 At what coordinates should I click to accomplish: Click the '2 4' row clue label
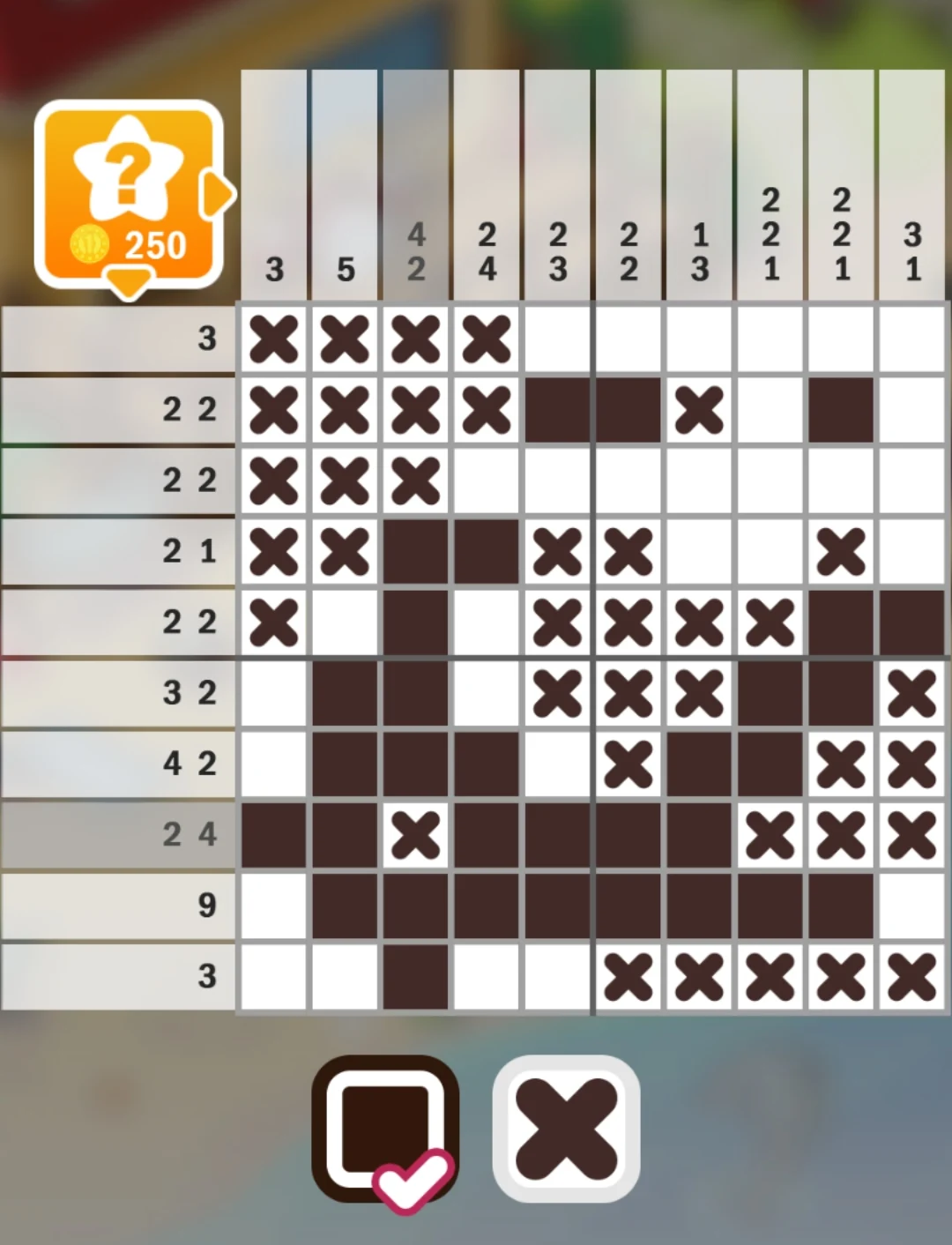tap(191, 833)
